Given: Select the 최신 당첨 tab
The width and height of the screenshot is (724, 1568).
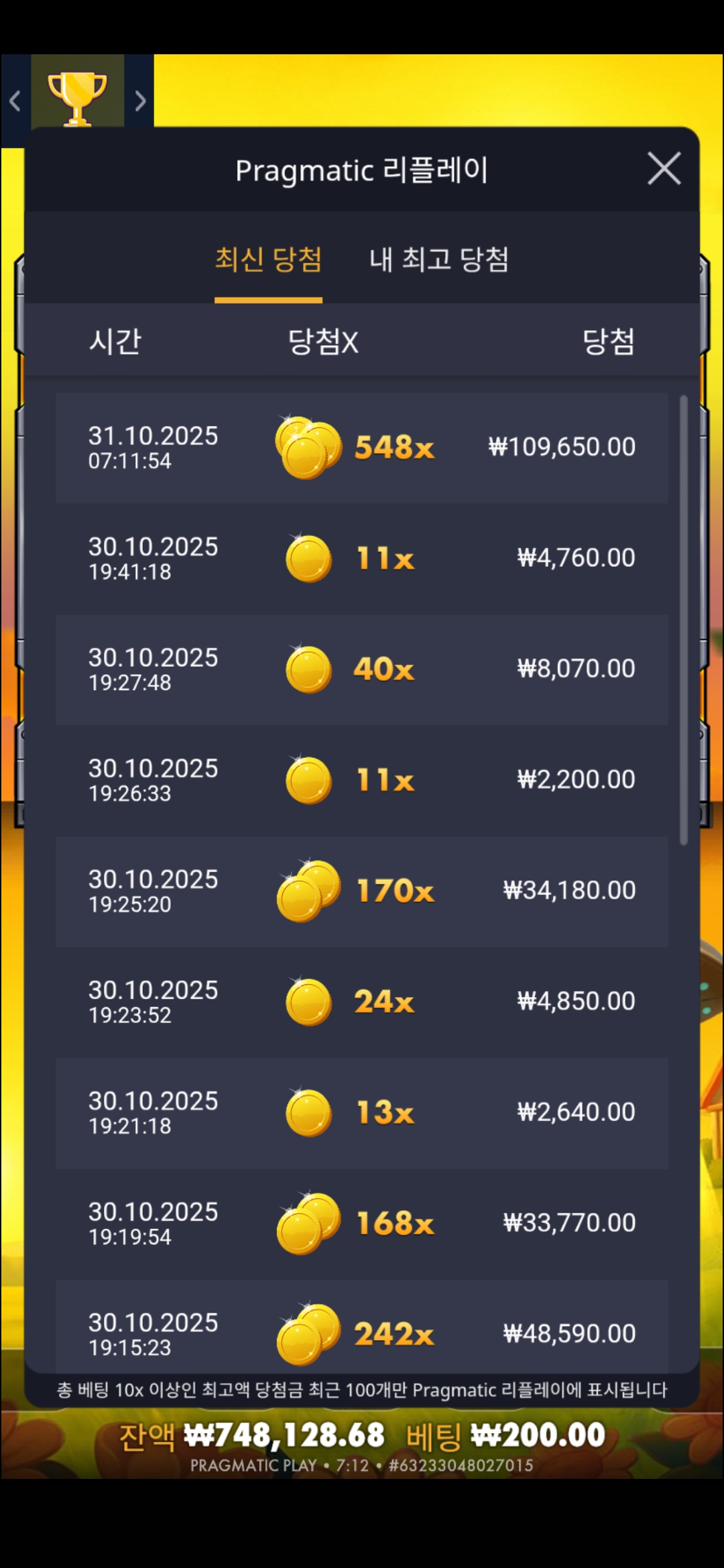Looking at the screenshot, I should (268, 259).
